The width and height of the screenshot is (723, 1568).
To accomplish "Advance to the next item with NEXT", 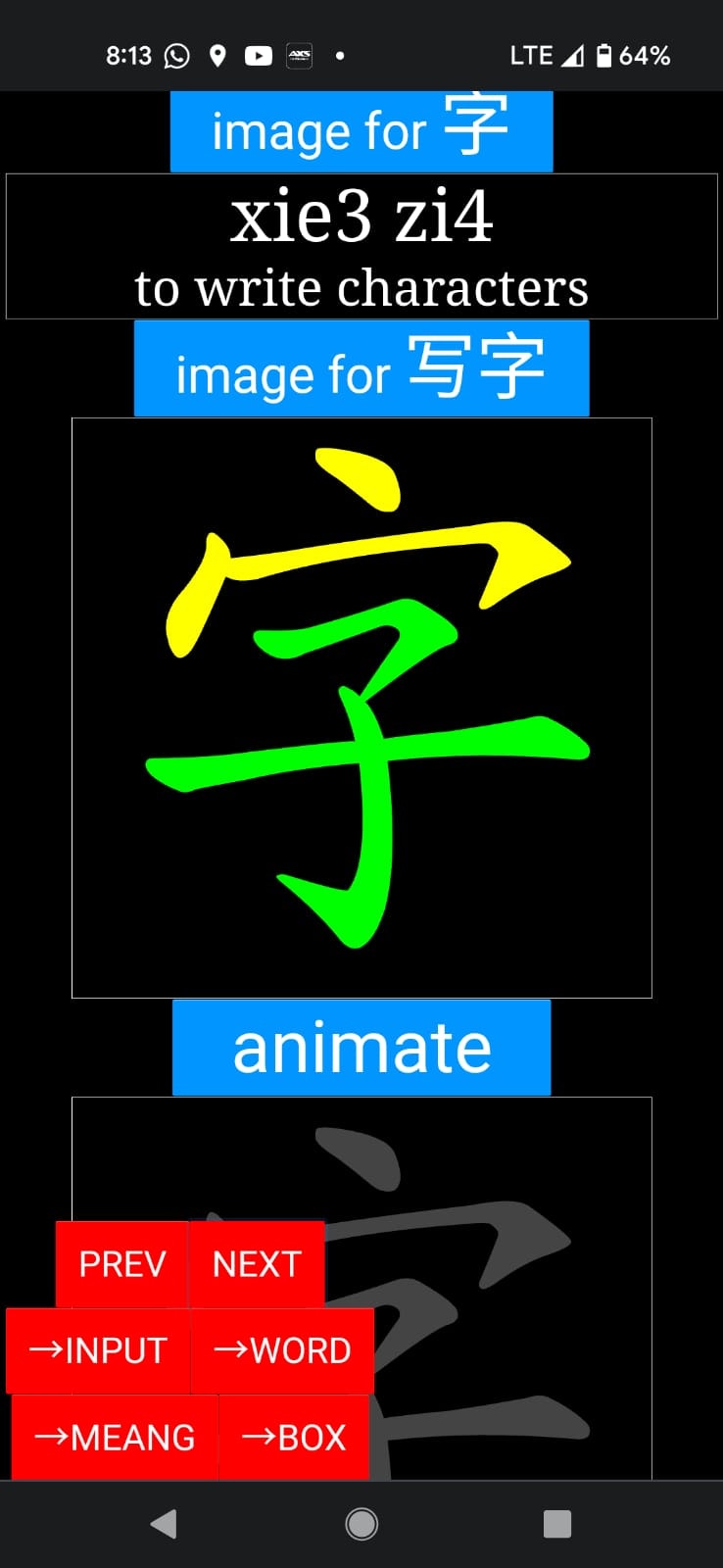I will 256,1264.
